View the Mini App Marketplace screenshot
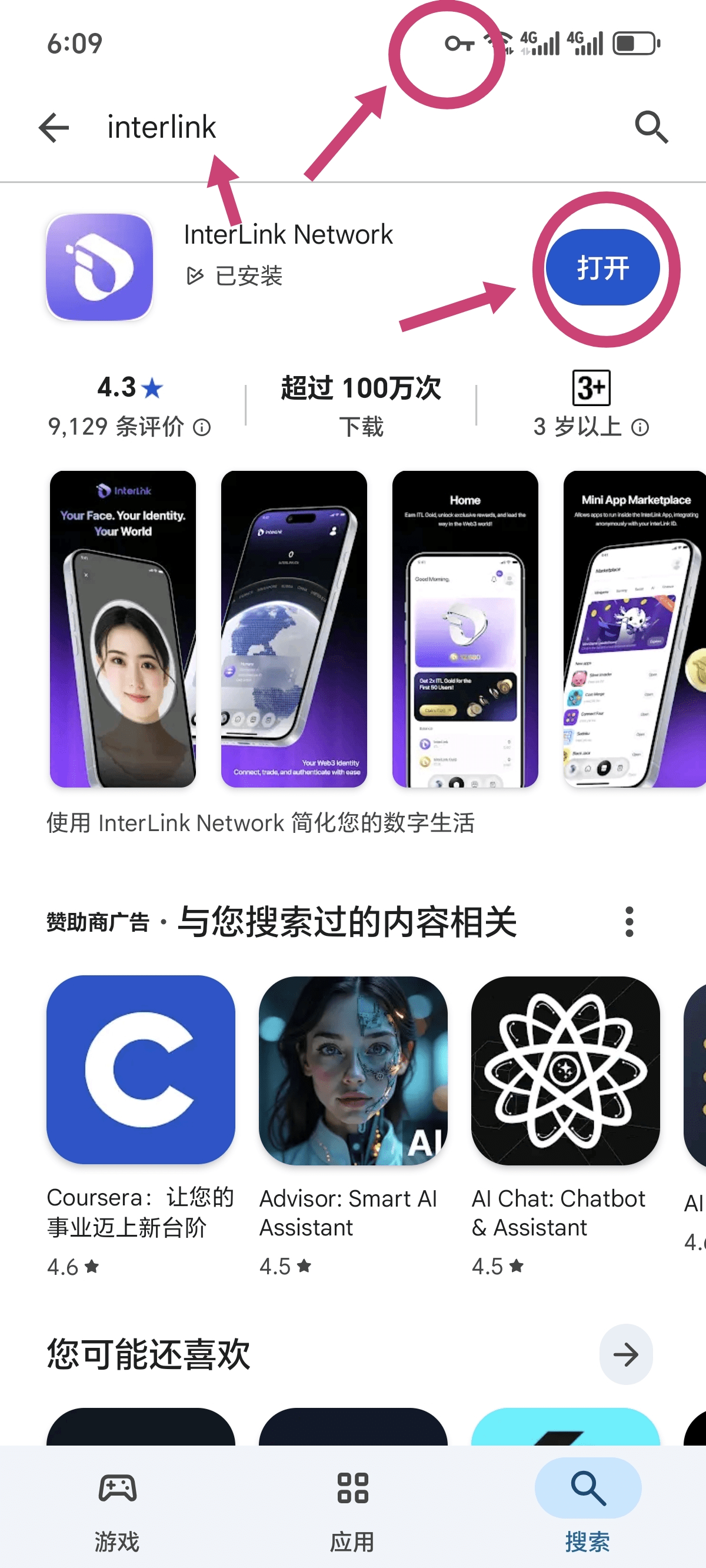 point(635,629)
